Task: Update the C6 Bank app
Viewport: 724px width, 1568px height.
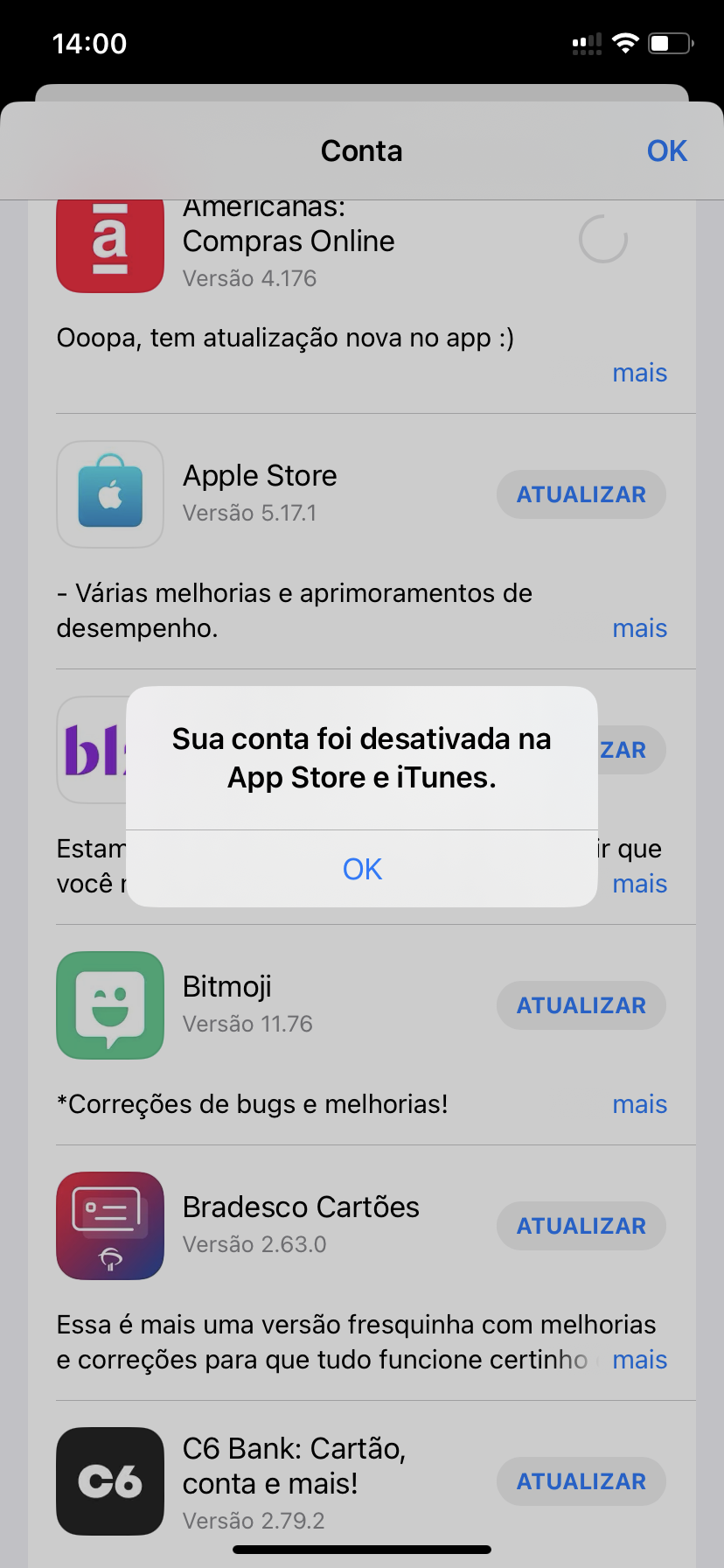Action: [581, 1481]
